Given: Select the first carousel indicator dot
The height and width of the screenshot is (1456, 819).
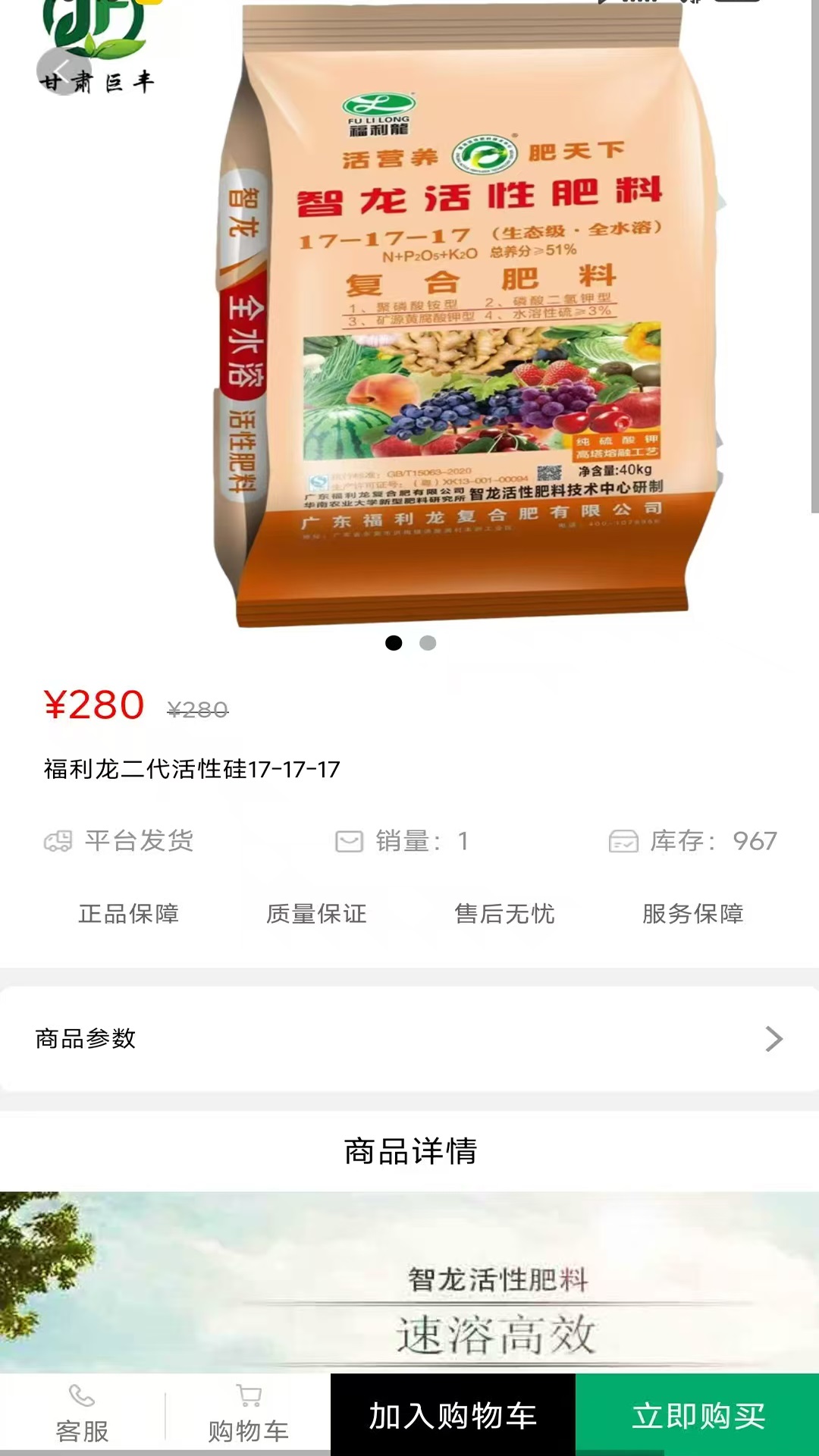Looking at the screenshot, I should (393, 642).
